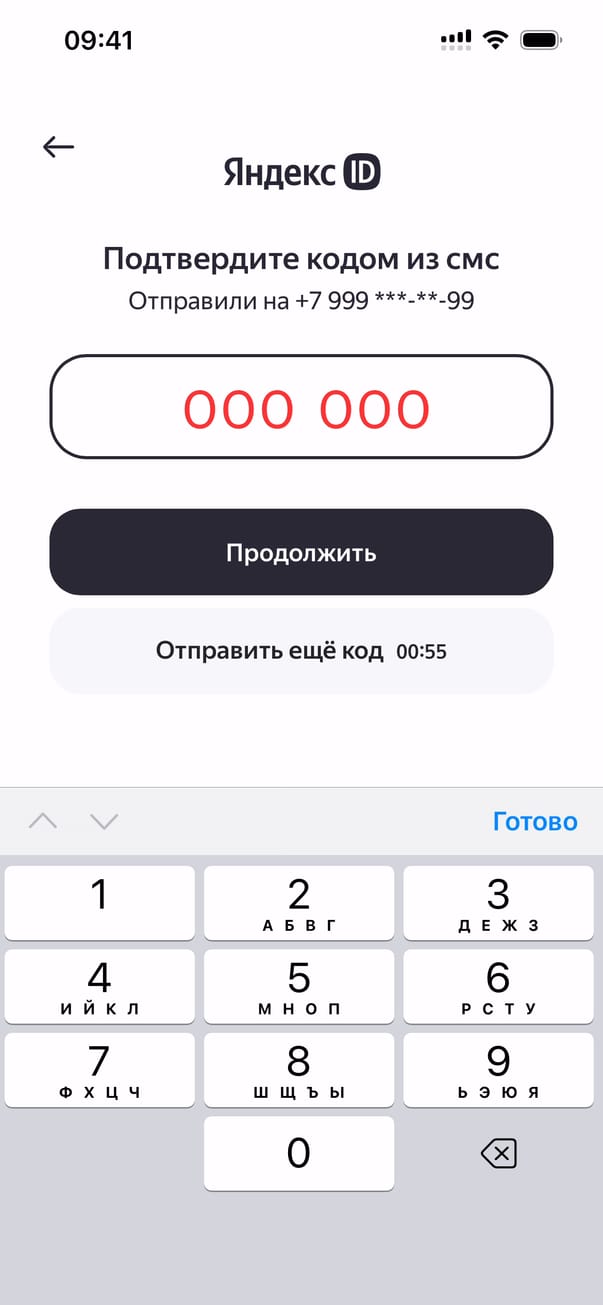Tap the Продолжить button
603x1305 pixels.
301,552
